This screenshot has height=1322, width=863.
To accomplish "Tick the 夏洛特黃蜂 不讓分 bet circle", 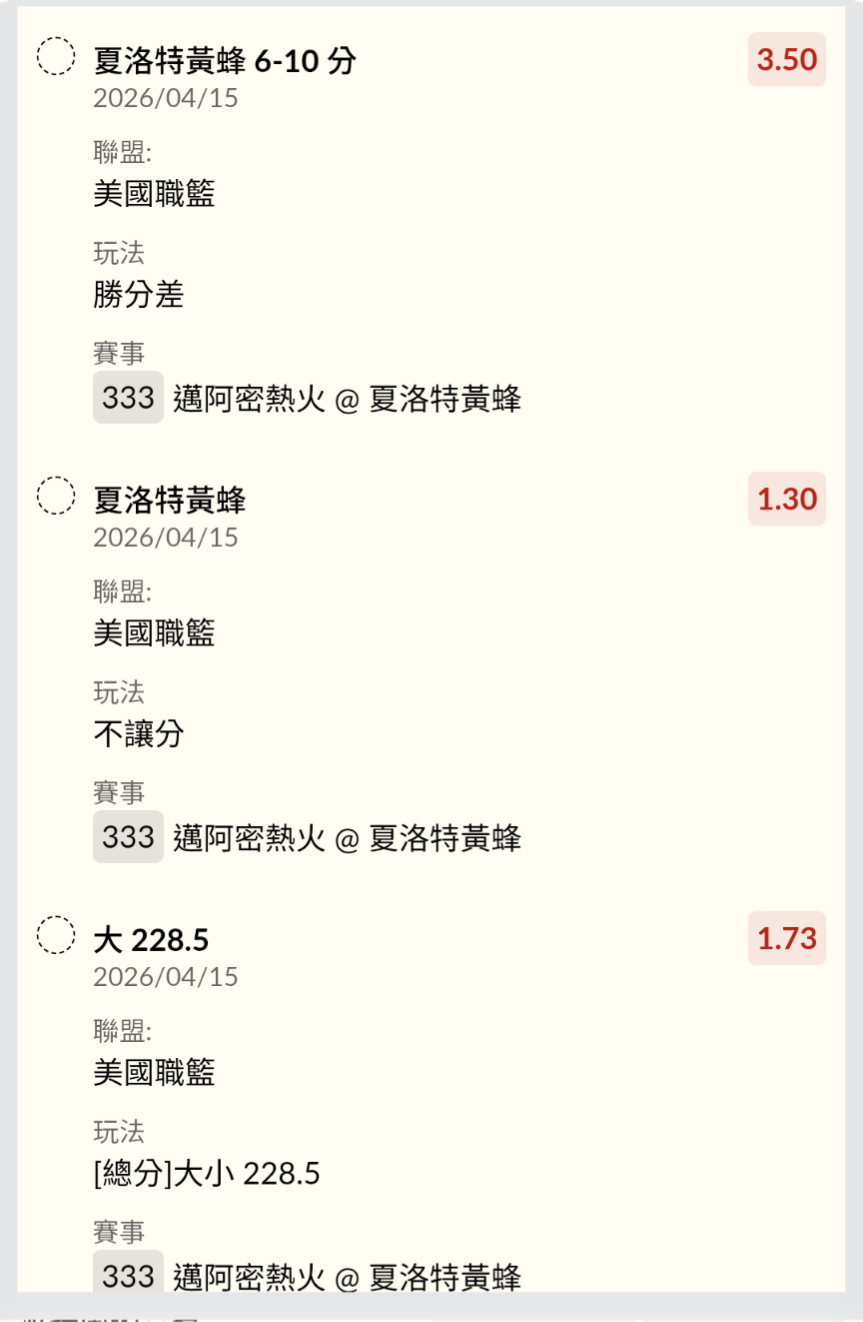I will (56, 496).
